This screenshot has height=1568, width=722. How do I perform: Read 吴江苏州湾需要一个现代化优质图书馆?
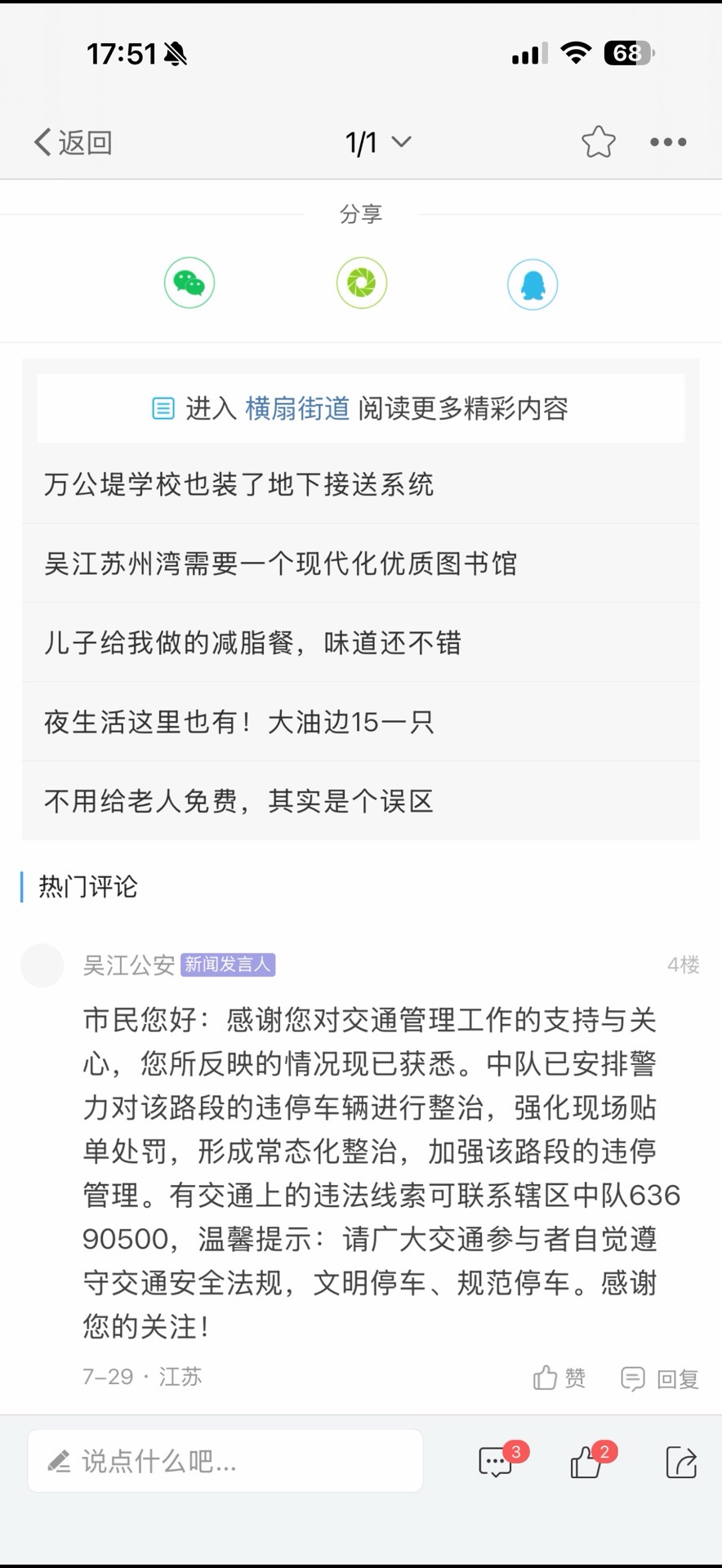coord(361,563)
